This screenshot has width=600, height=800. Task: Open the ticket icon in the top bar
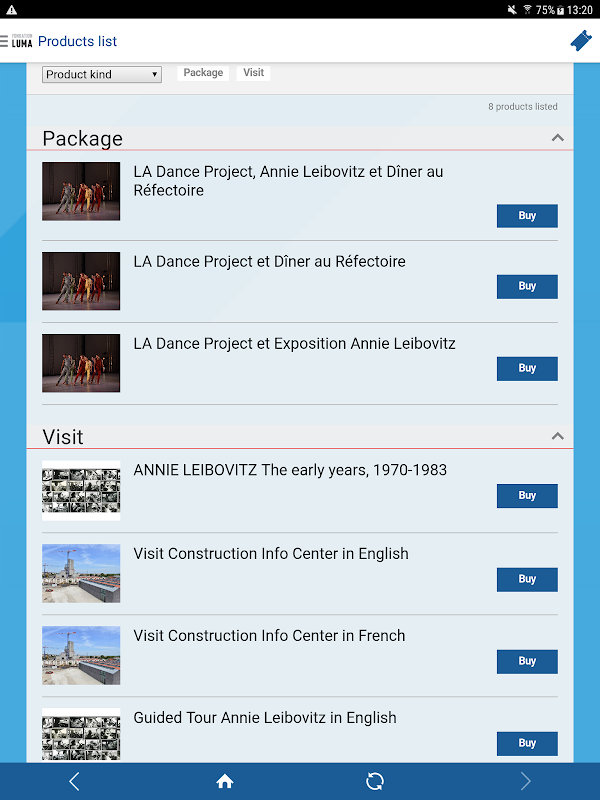[580, 41]
